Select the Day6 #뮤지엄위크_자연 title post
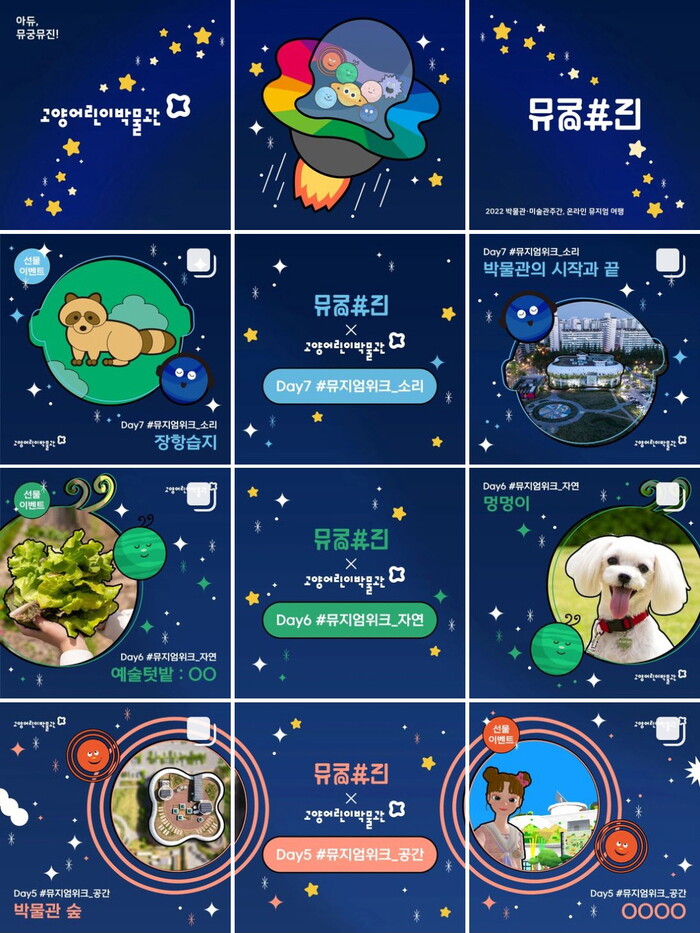The image size is (700, 933). 349,583
